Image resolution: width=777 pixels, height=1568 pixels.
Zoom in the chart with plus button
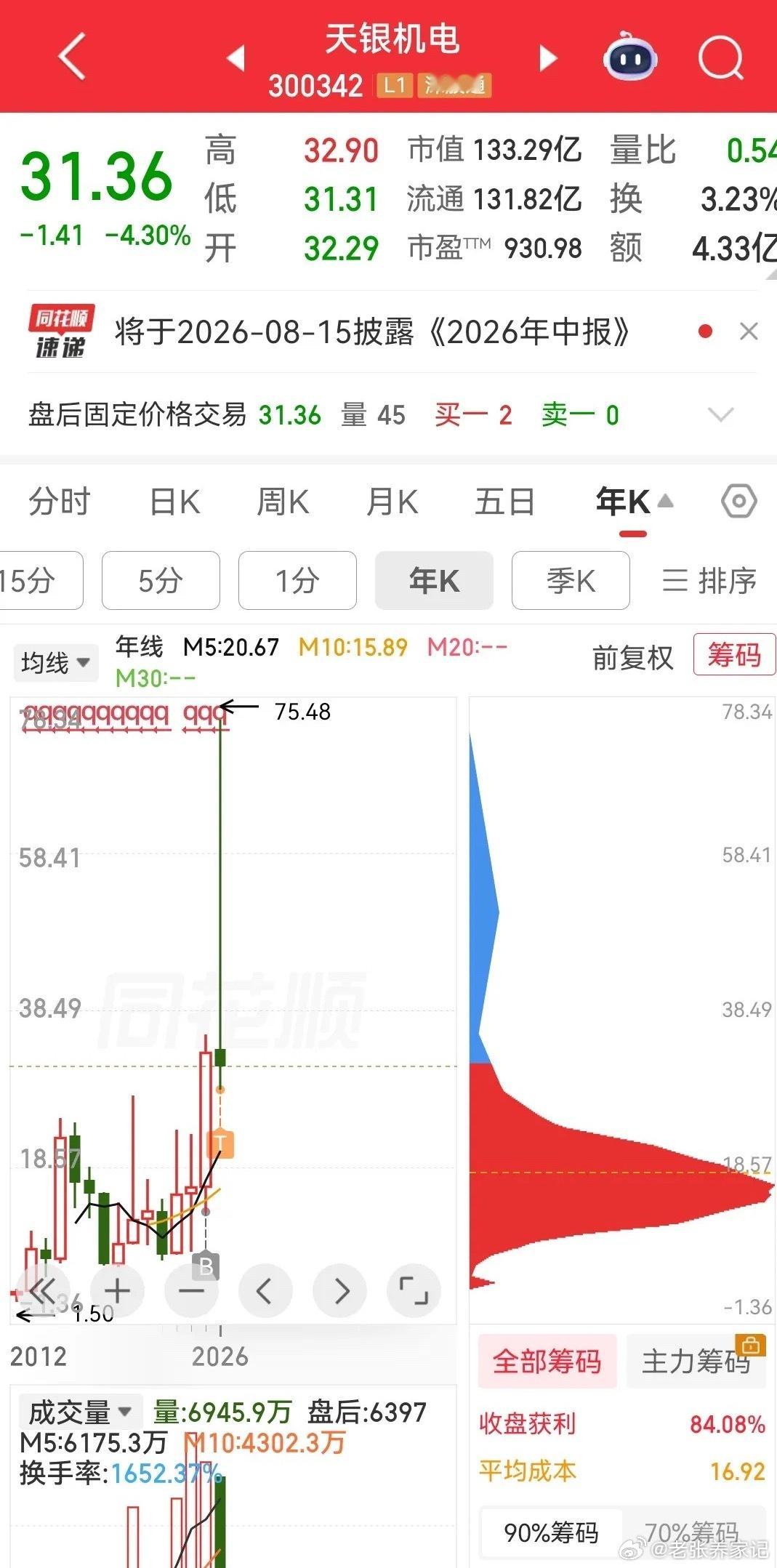(118, 1290)
